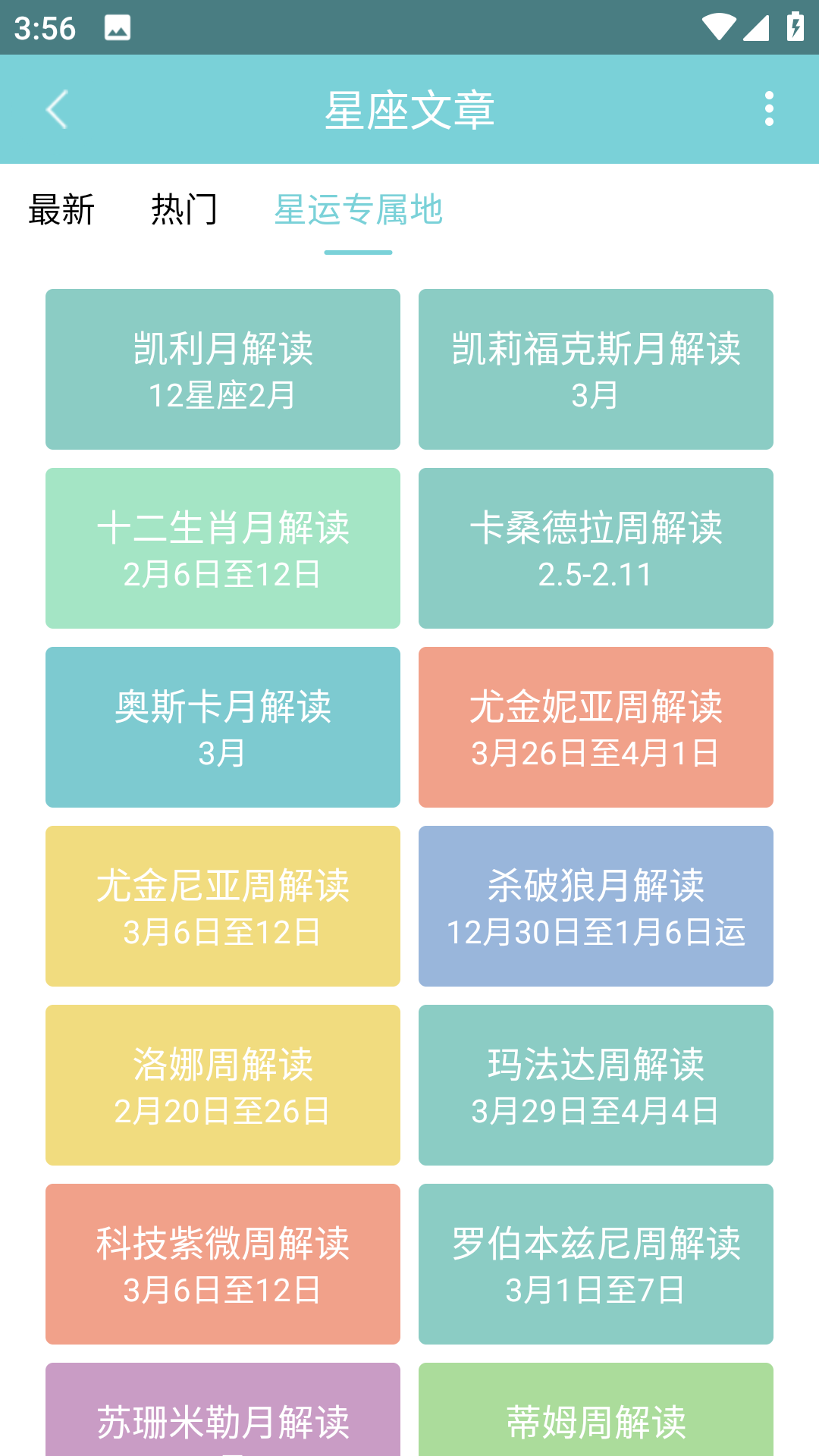
Task: Open 罗伯本兹尼周解读 3月1日至7日
Action: [x=596, y=1264]
